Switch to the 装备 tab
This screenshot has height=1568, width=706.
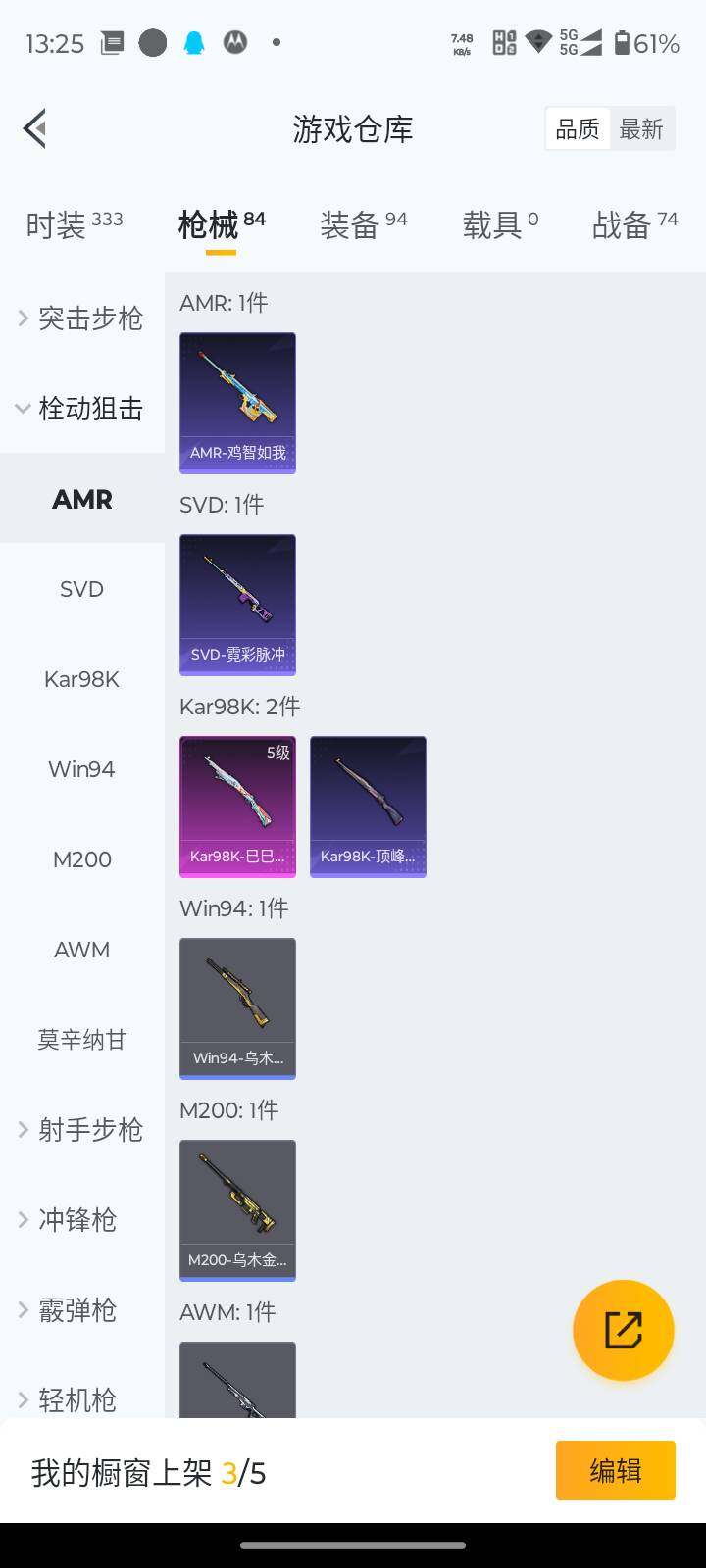(x=363, y=224)
